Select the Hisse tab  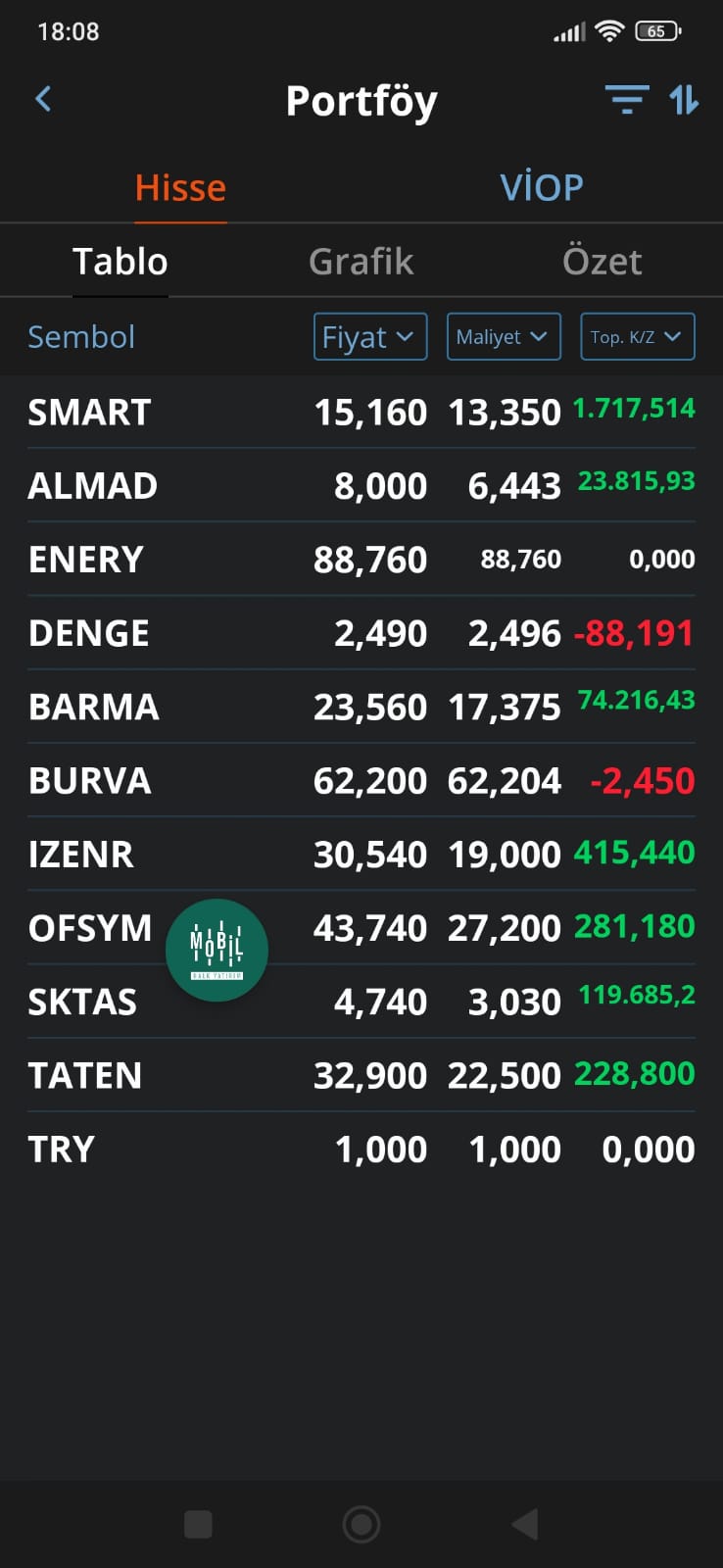tap(180, 186)
